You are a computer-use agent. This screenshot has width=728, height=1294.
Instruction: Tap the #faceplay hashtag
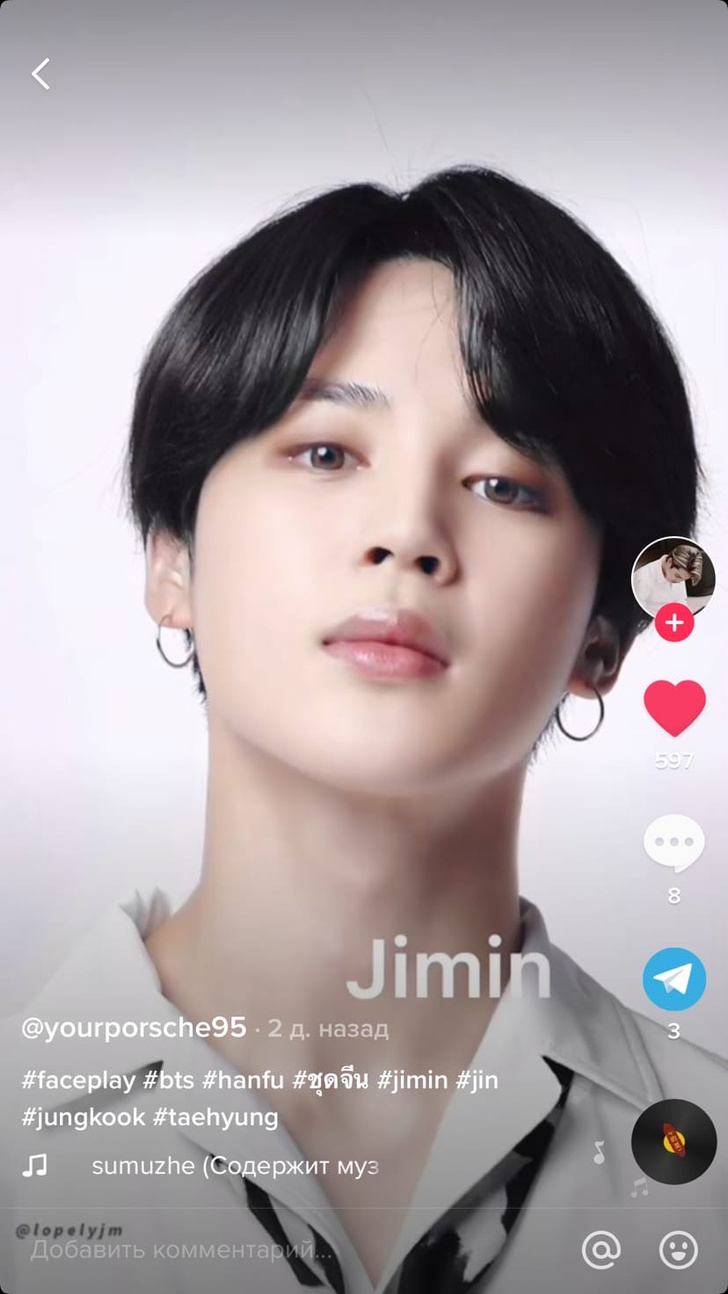pos(79,1080)
